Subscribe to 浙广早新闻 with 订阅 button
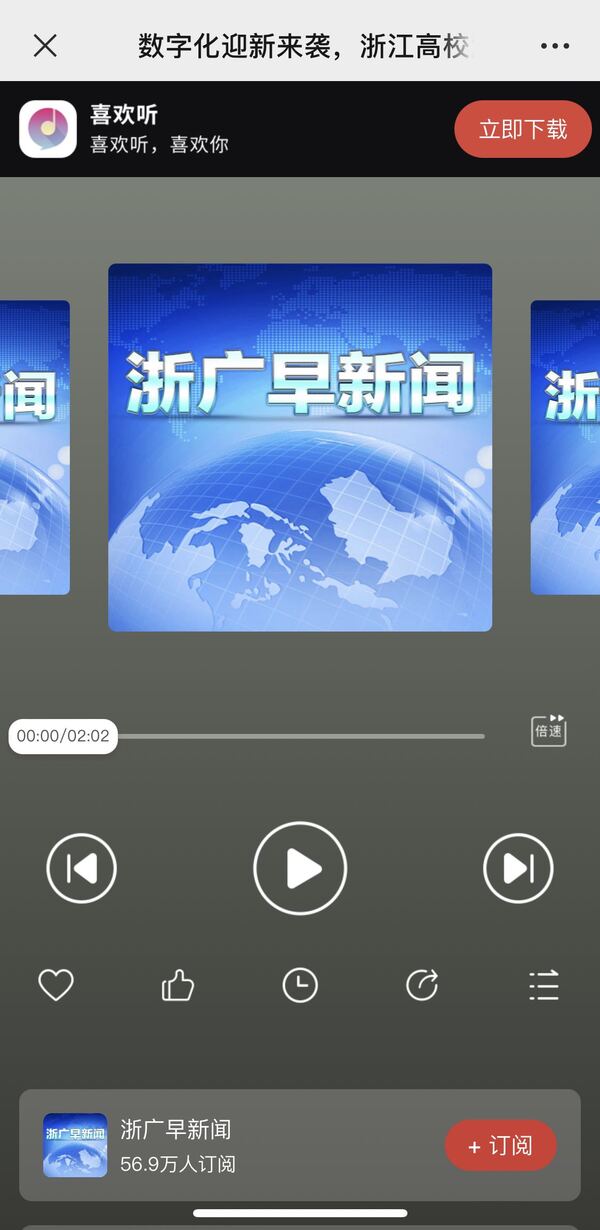The width and height of the screenshot is (600, 1230). (500, 1145)
